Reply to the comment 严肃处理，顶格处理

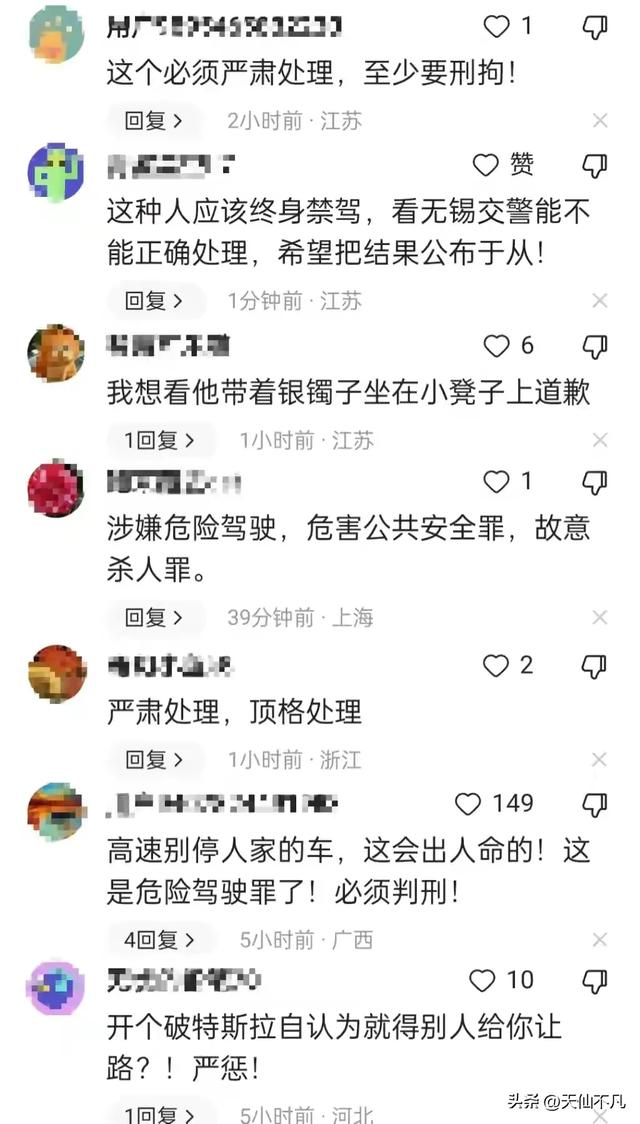(x=153, y=760)
